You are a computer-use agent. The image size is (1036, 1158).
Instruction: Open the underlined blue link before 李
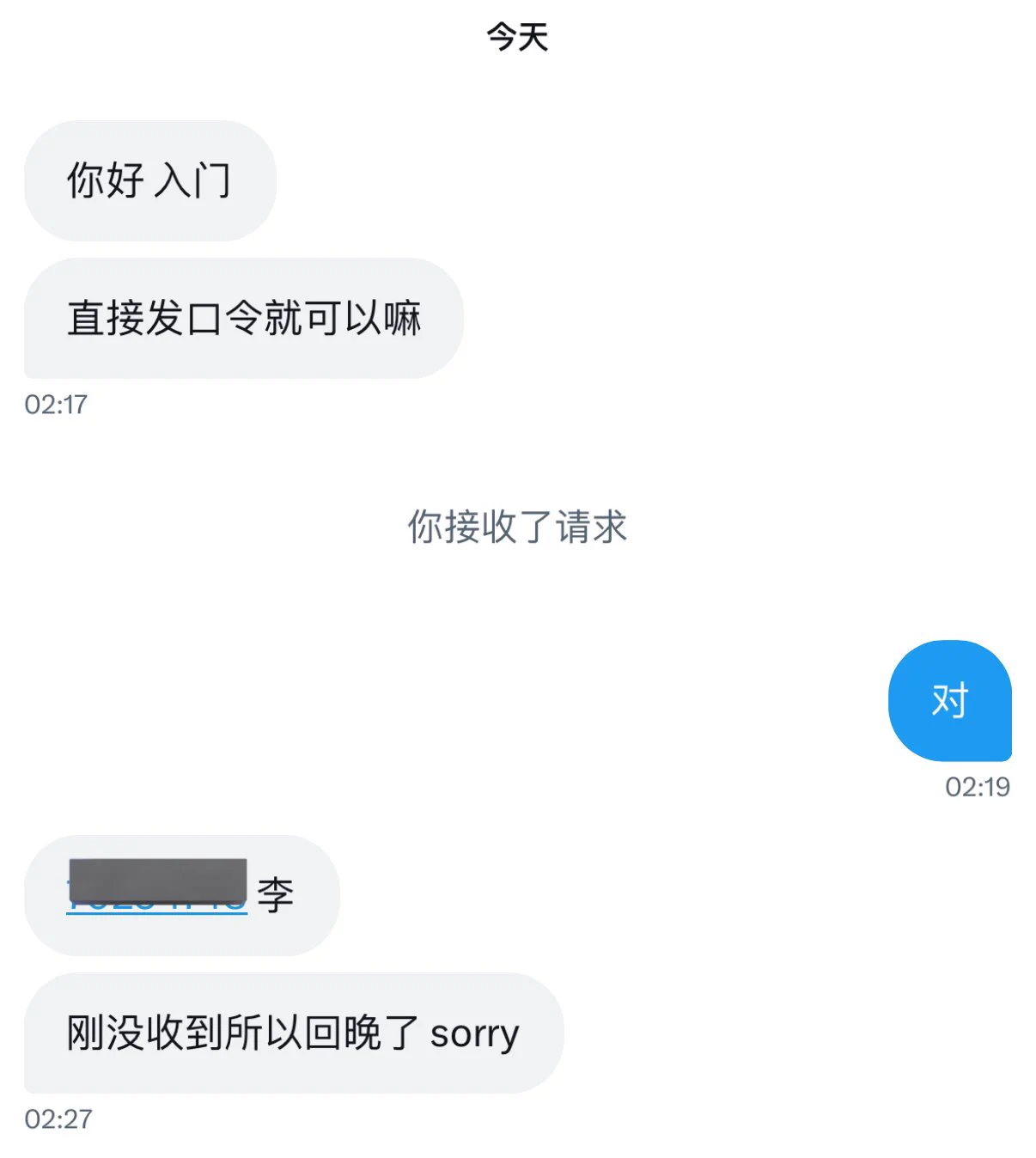(157, 896)
